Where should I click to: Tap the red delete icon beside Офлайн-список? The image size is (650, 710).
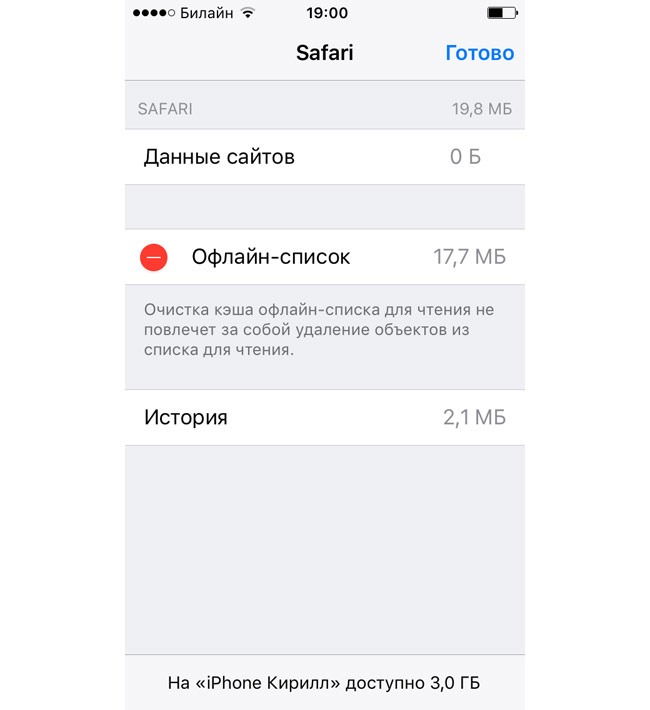pos(154,257)
